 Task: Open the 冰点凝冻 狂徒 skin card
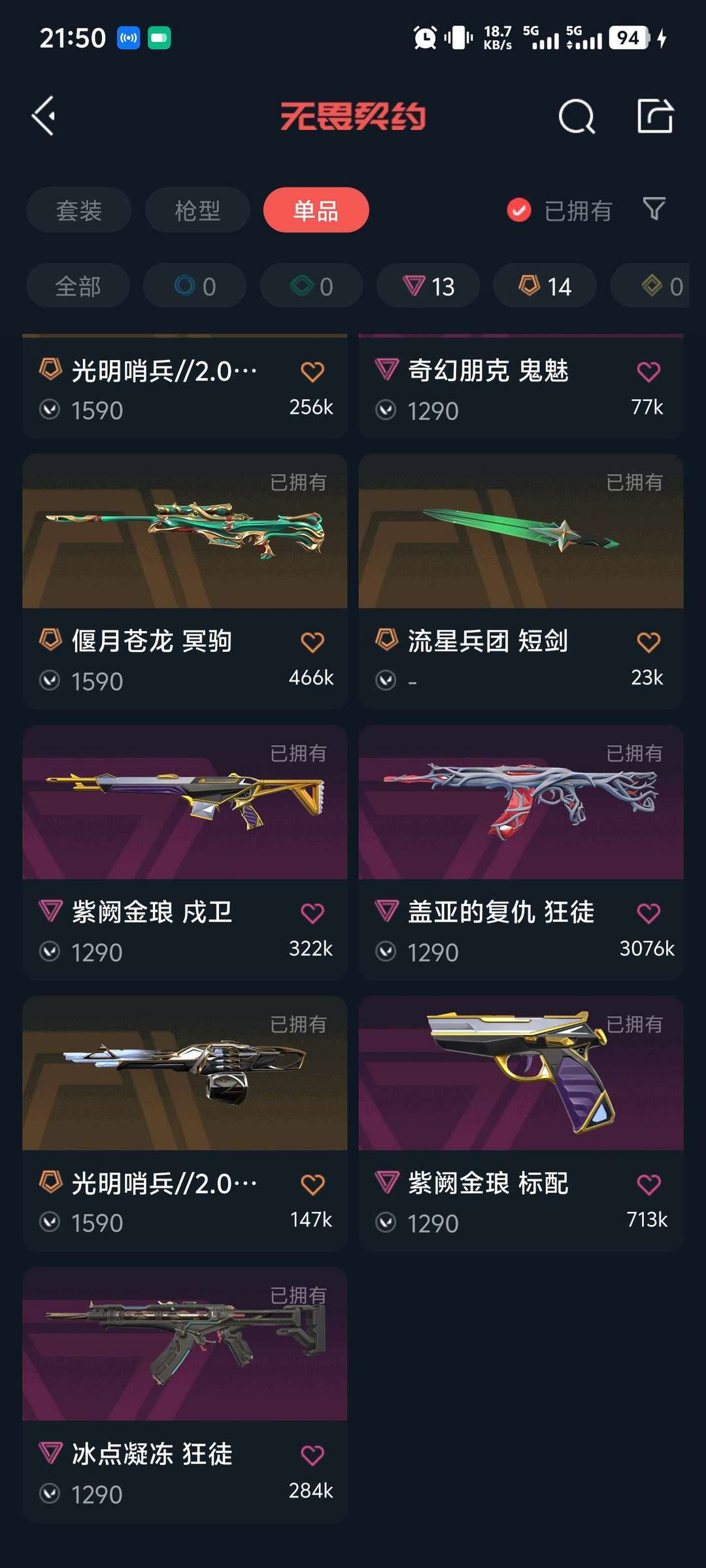click(x=185, y=1395)
